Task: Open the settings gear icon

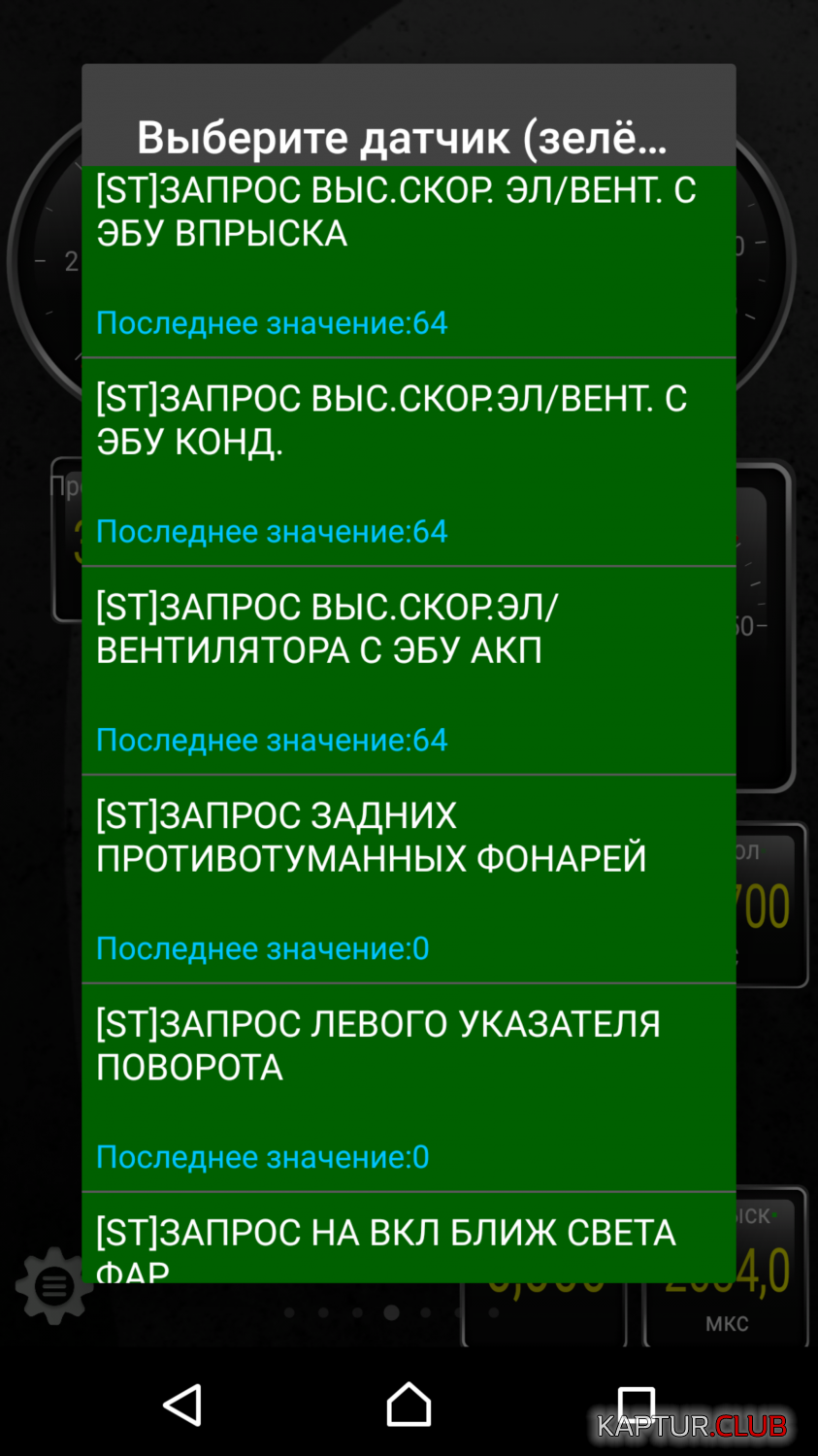Action: tap(53, 1286)
